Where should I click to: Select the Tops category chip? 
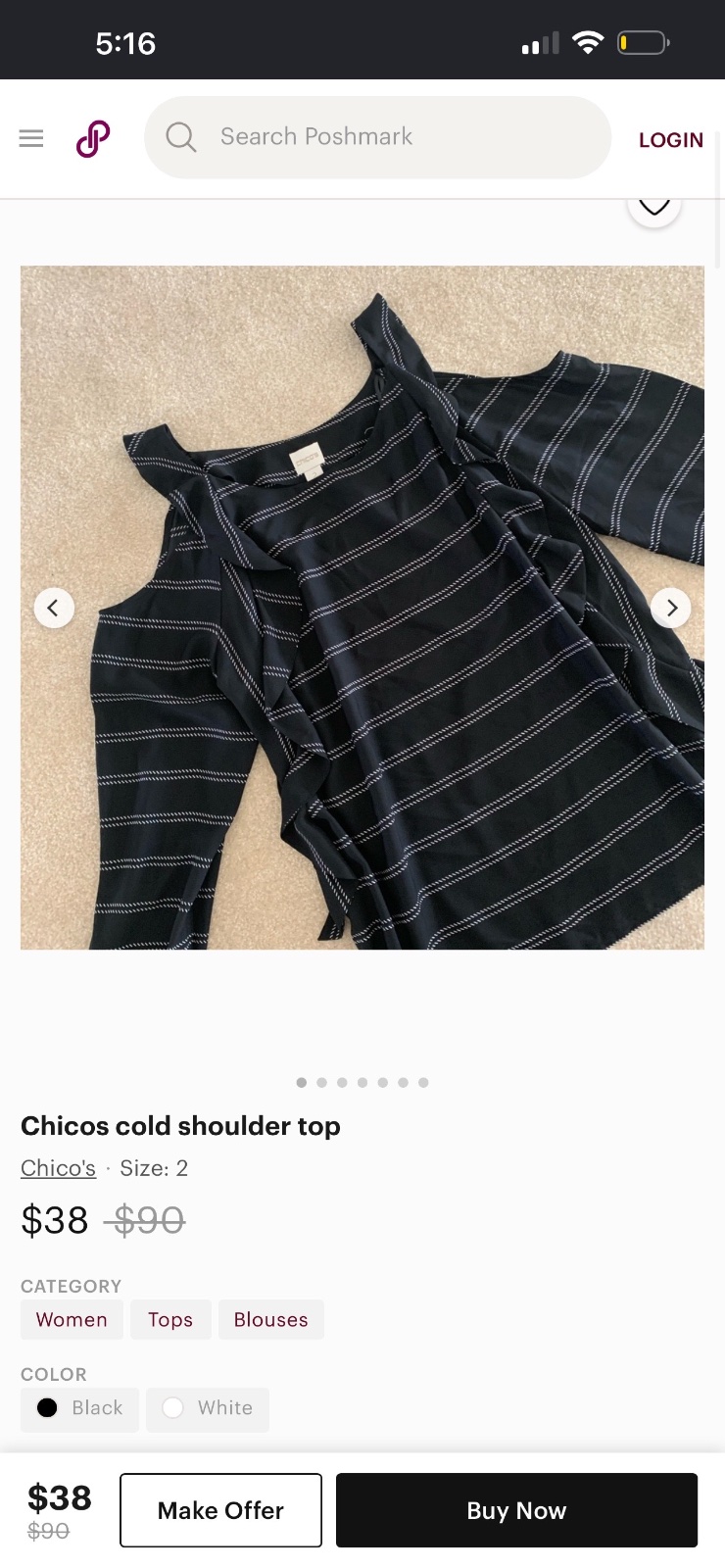point(170,1320)
